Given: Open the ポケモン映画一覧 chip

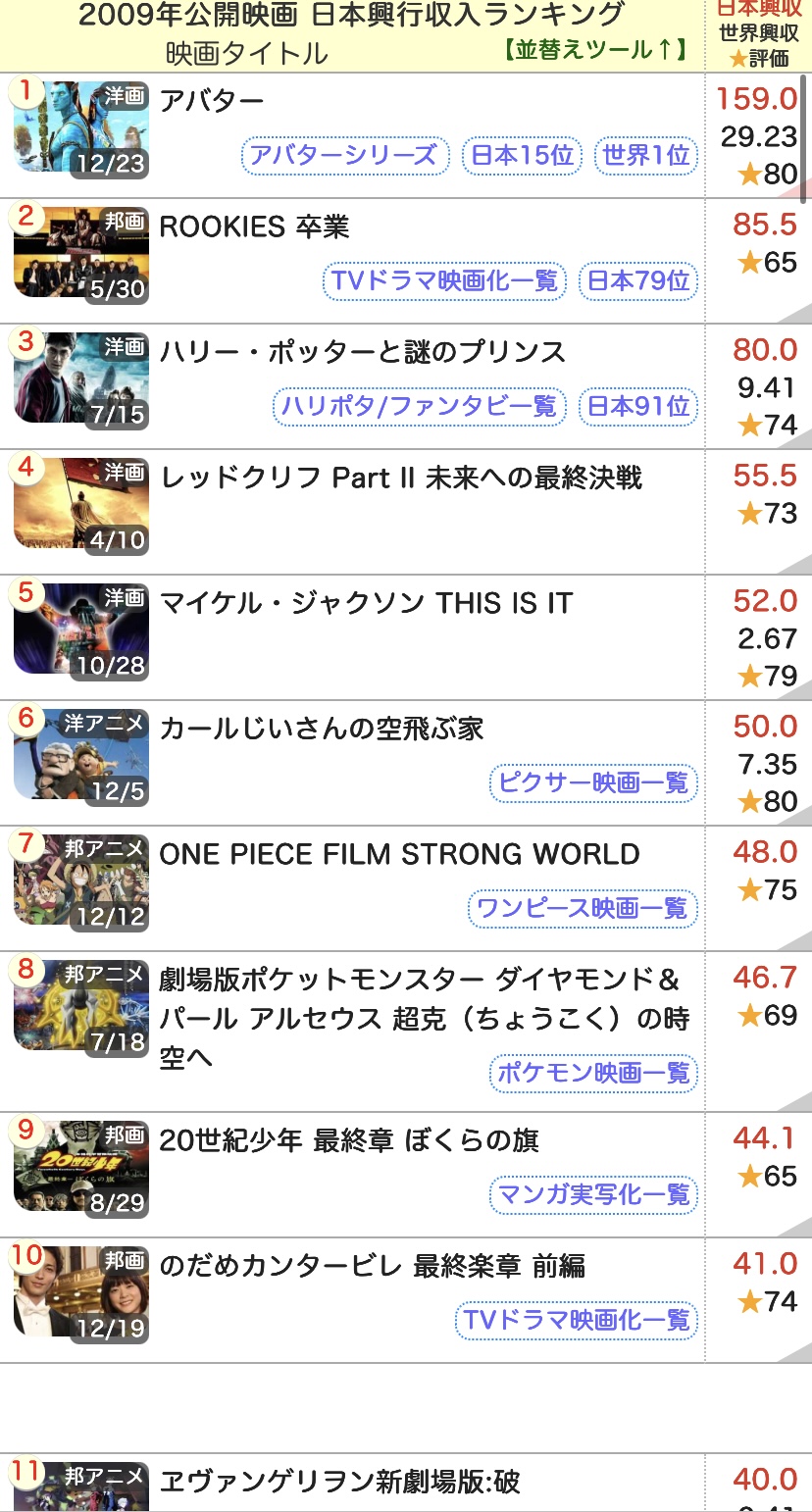Looking at the screenshot, I should point(593,1073).
